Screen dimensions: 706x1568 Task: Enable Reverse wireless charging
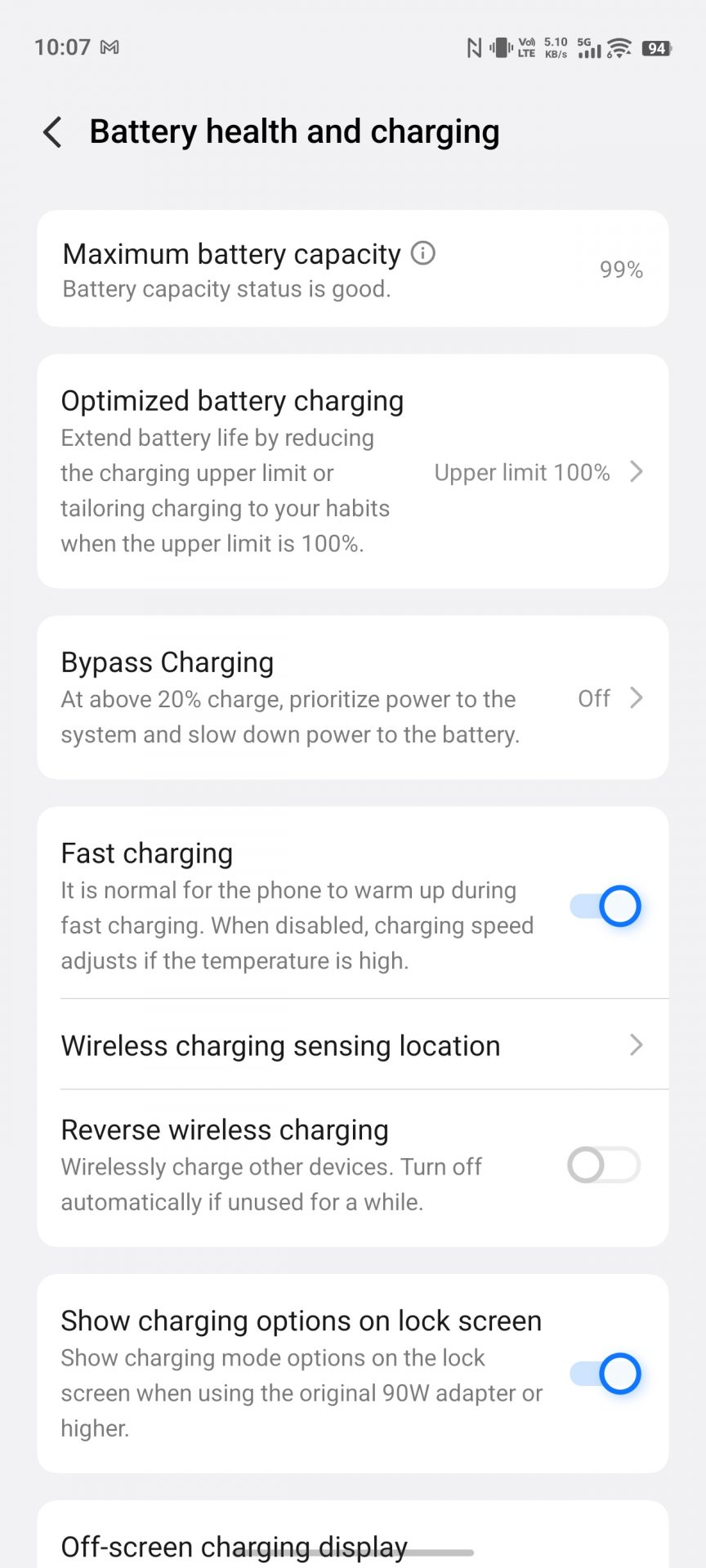tap(603, 1165)
